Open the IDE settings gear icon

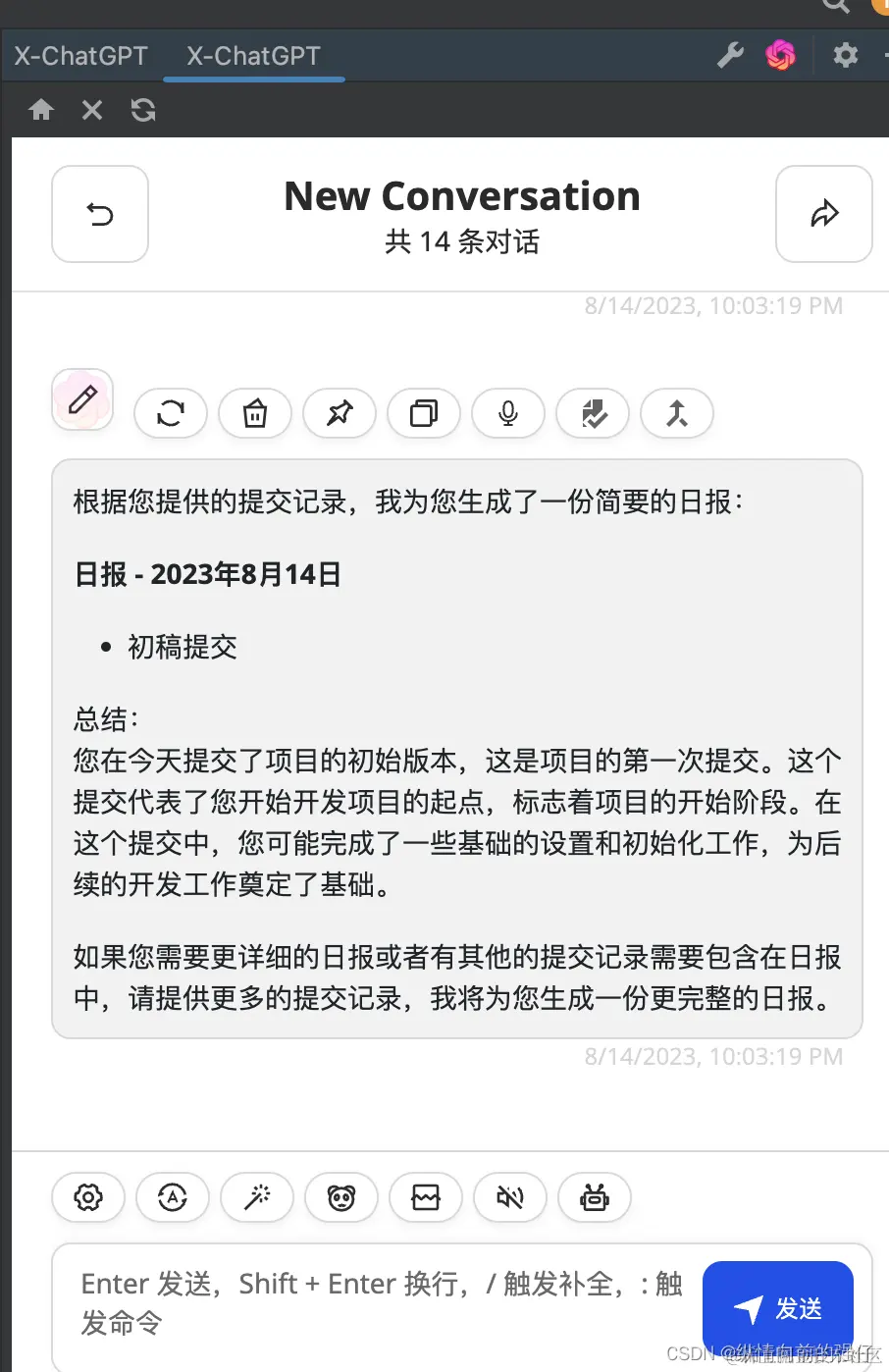point(845,55)
